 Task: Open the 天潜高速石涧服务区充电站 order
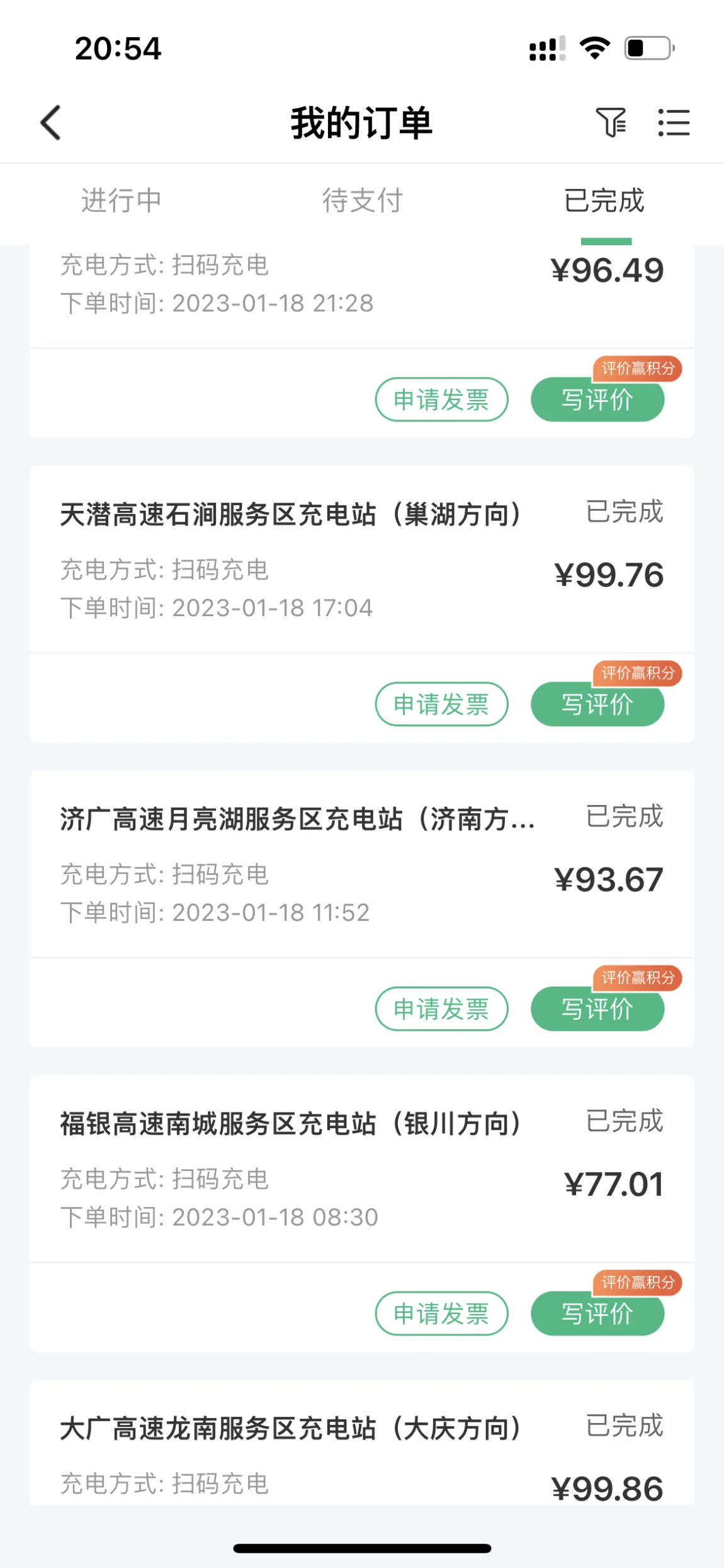click(362, 559)
